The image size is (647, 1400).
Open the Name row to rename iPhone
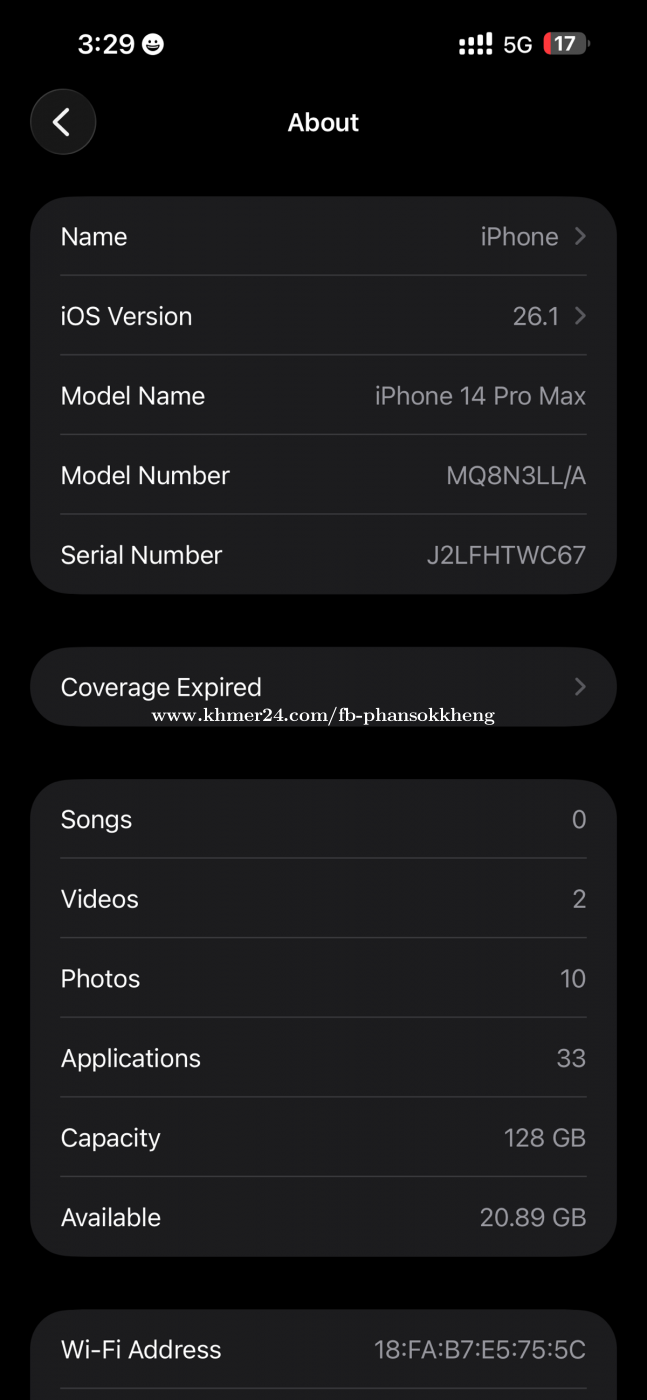(323, 237)
